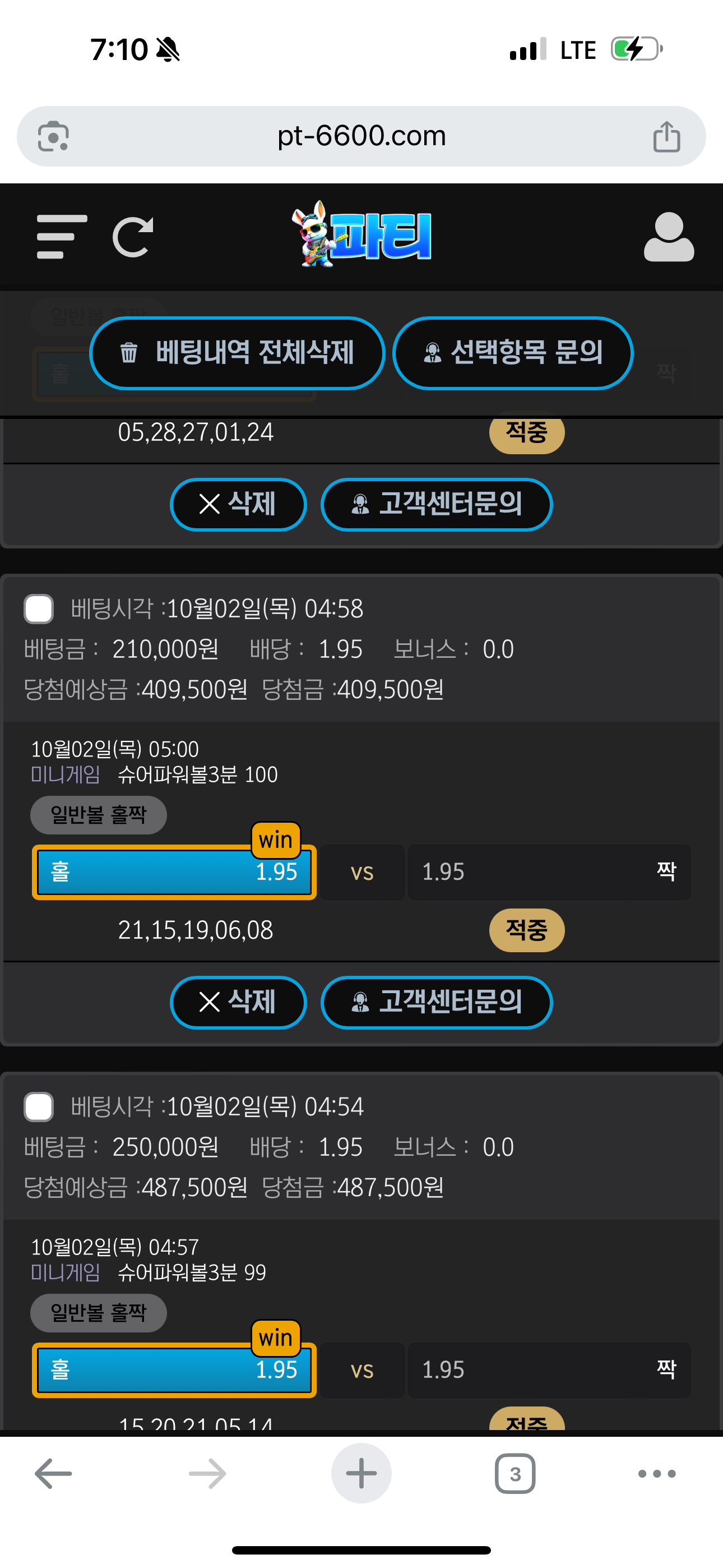The image size is (723, 1568).
Task: Go back to the previous page
Action: pyautogui.click(x=54, y=1474)
